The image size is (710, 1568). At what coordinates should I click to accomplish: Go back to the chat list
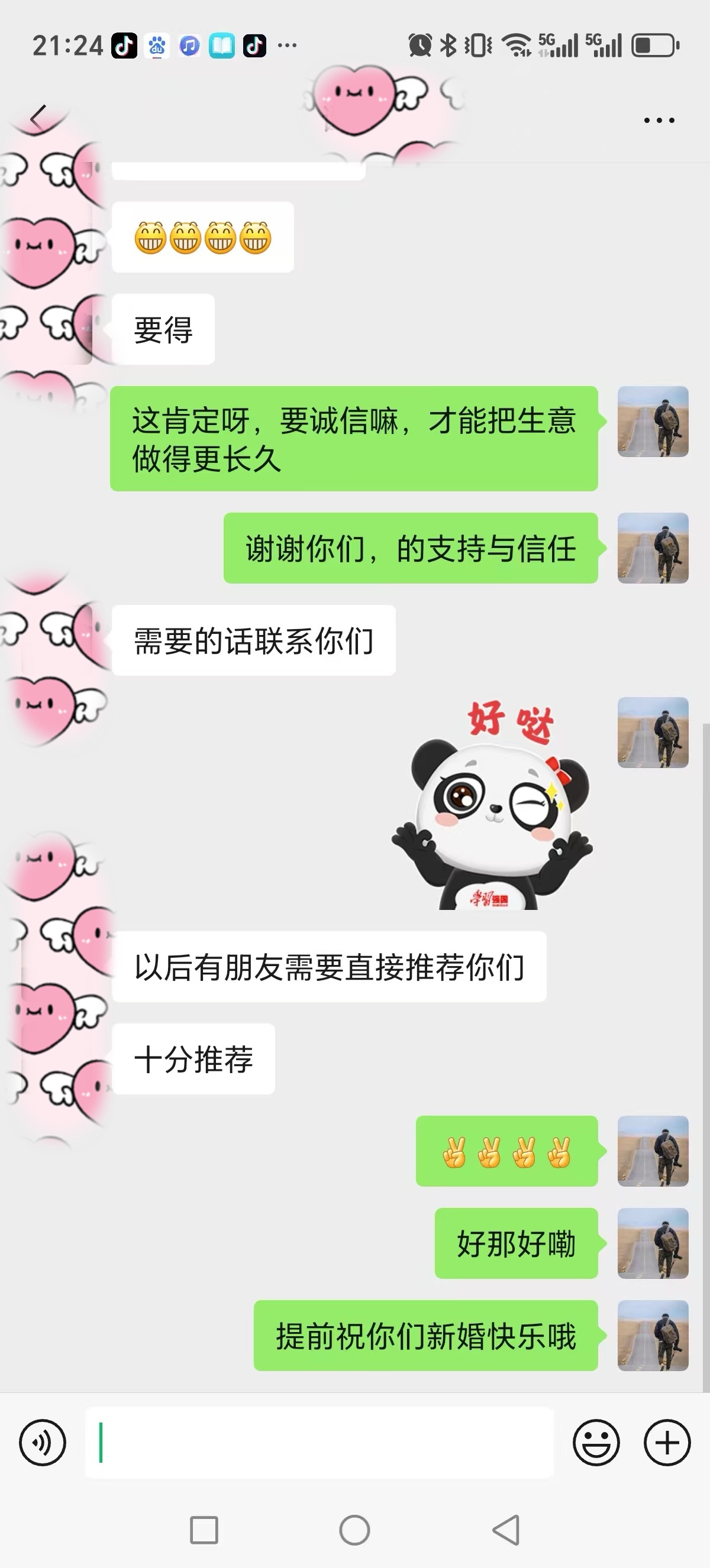(38, 118)
